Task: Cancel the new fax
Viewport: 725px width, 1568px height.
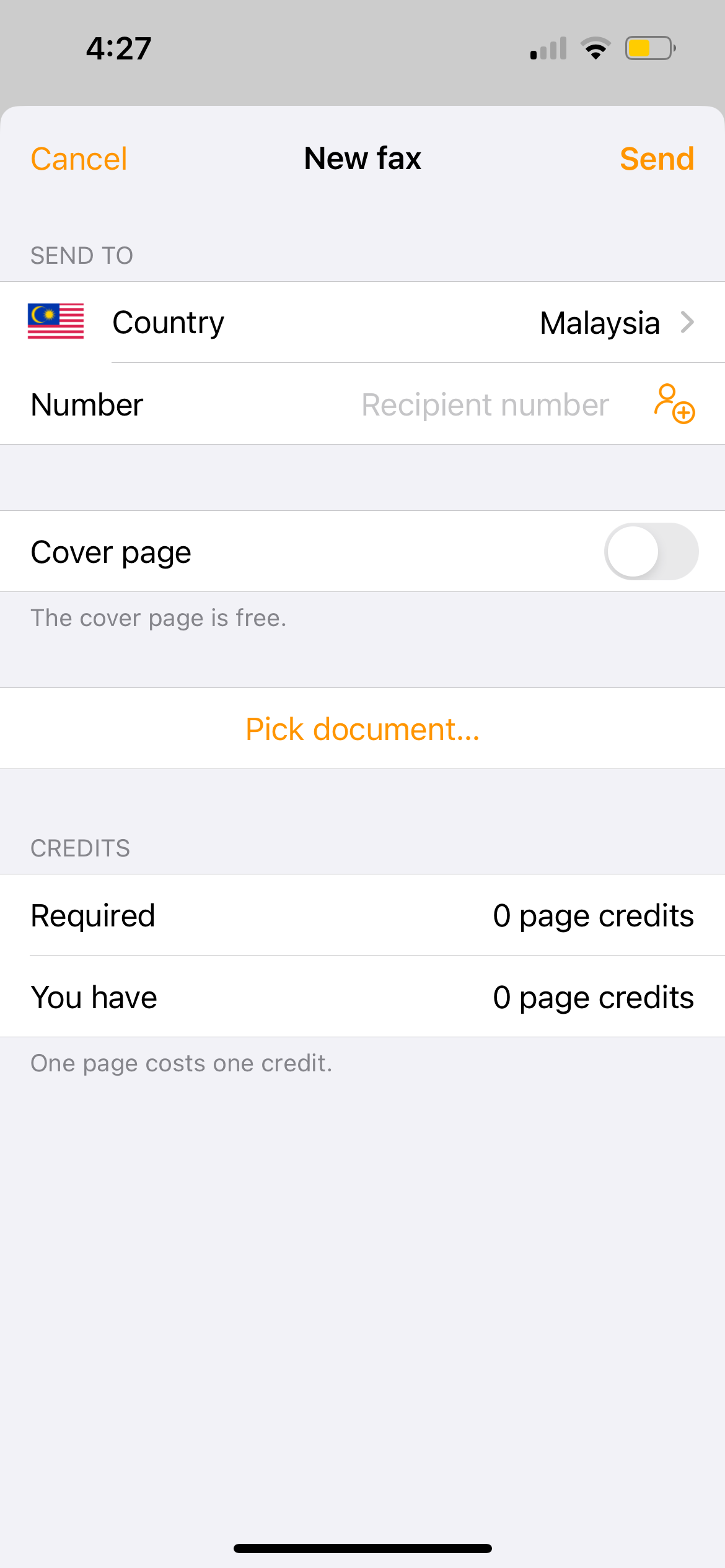Action: (79, 159)
